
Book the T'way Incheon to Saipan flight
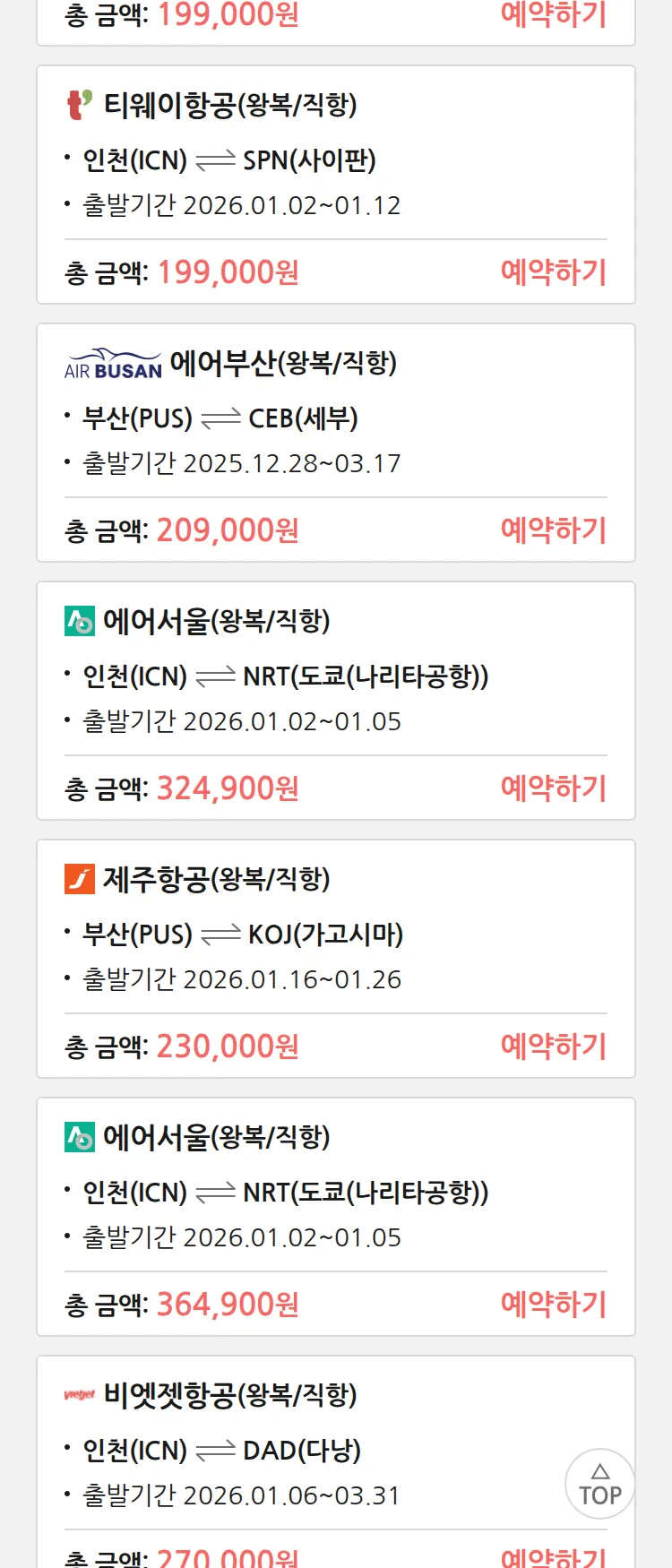[x=553, y=272]
